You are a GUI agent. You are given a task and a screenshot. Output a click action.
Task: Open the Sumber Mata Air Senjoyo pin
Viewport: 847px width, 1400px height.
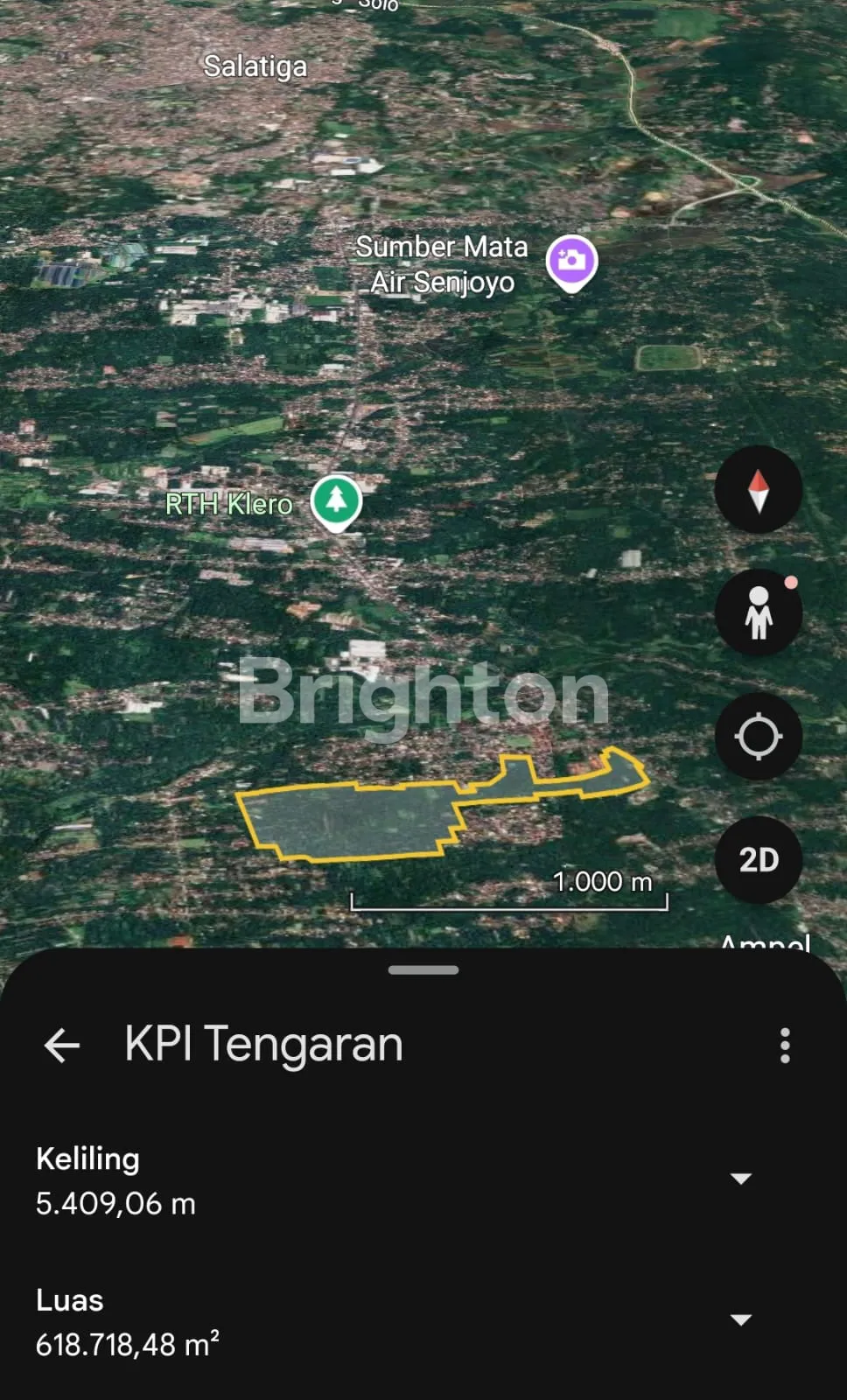pyautogui.click(x=571, y=261)
